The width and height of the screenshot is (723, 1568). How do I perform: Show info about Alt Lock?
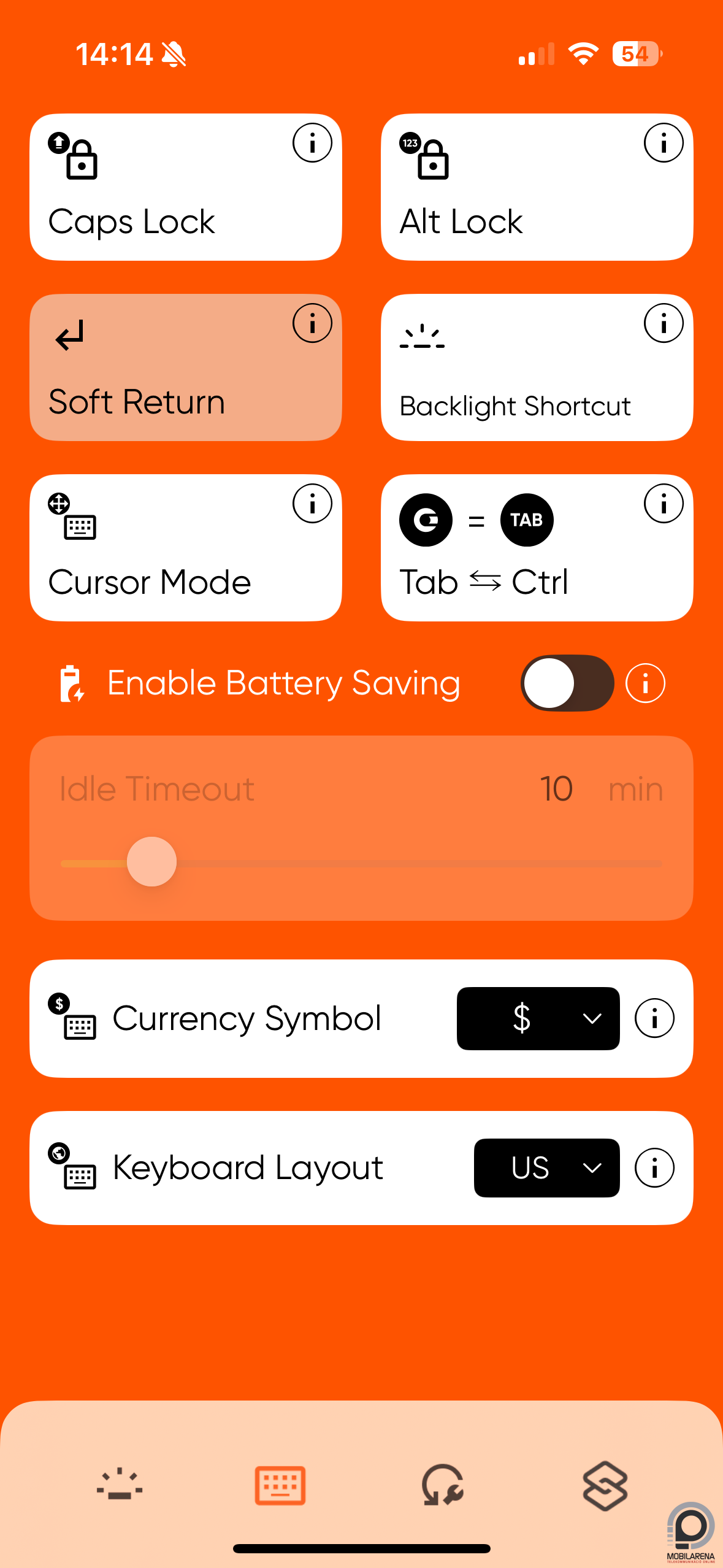pos(664,143)
